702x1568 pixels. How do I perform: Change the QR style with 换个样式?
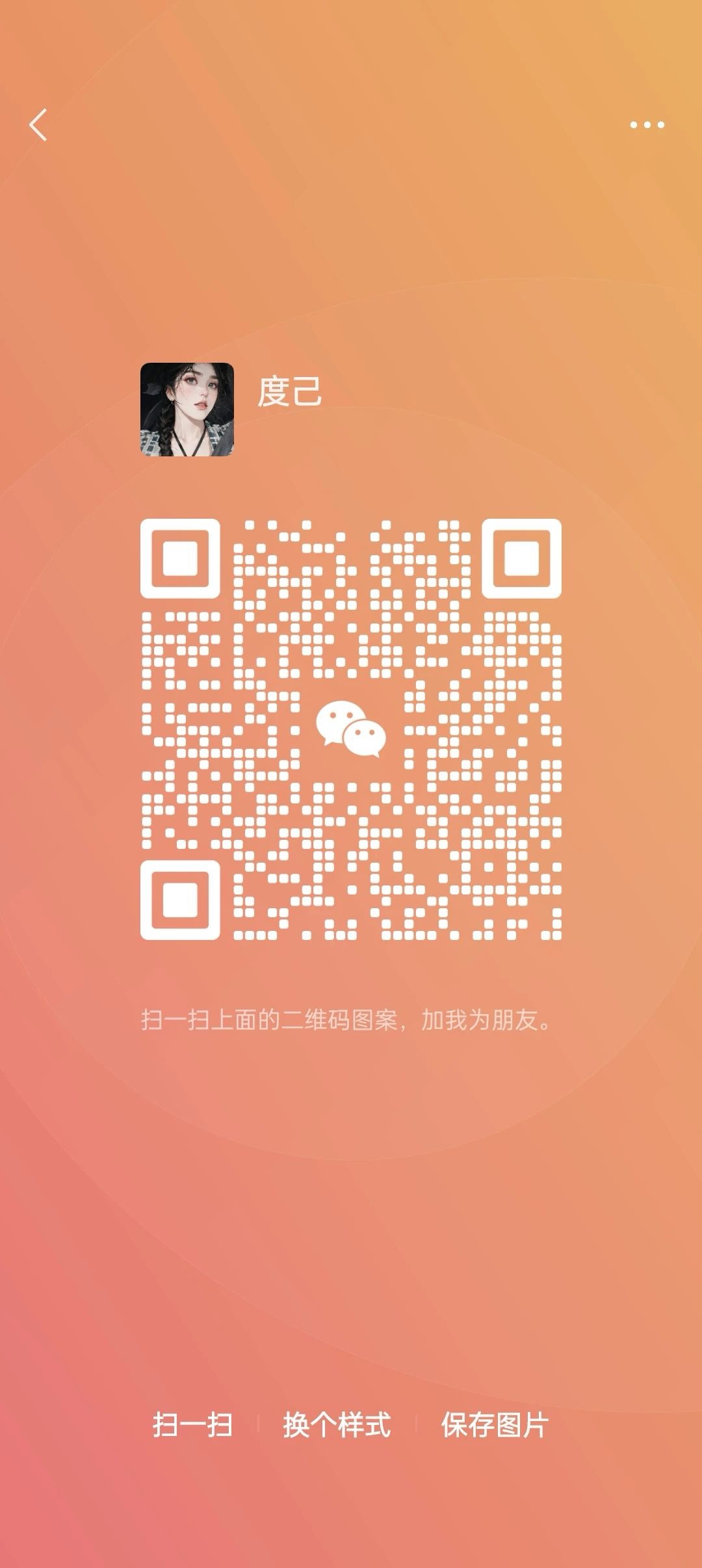[x=337, y=1425]
